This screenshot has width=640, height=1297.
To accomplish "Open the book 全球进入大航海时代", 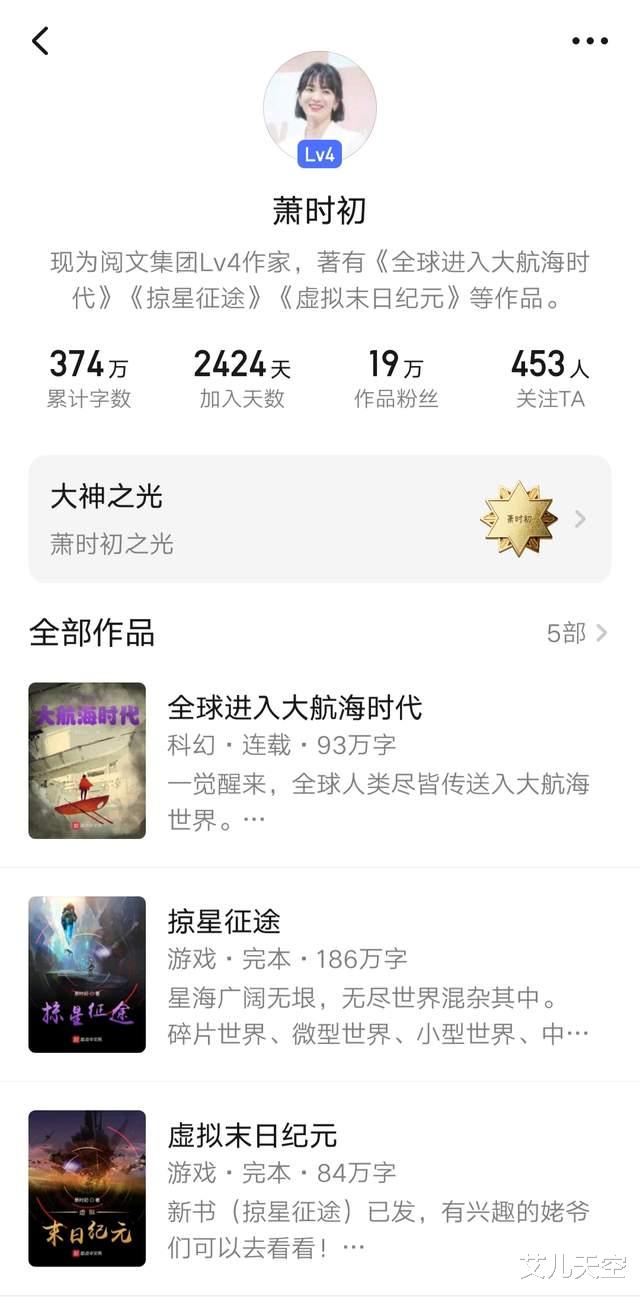I will 295,708.
